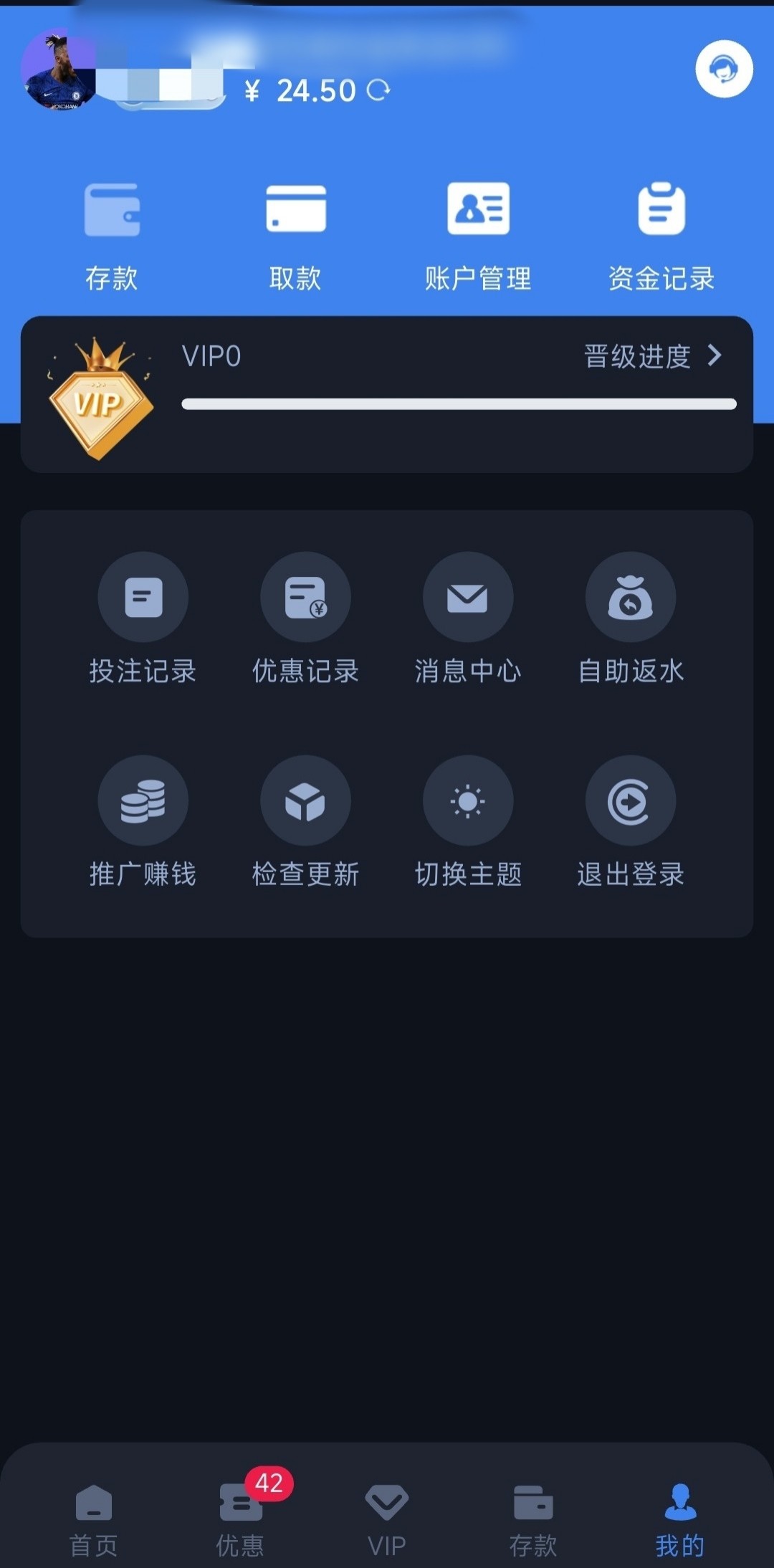Open the 存款 tab in bottom bar
This screenshot has width=774, height=1568.
coord(533,1519)
